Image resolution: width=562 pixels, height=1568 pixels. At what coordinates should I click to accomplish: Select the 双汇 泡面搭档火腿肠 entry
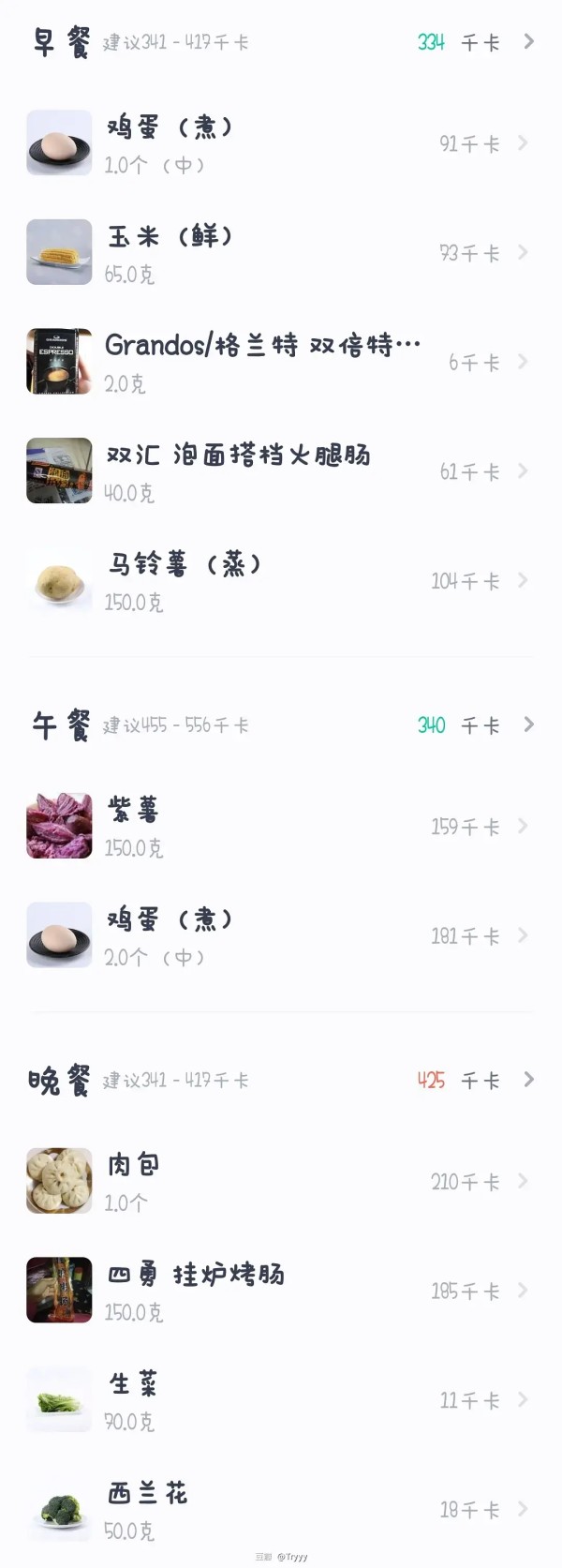pos(281,471)
